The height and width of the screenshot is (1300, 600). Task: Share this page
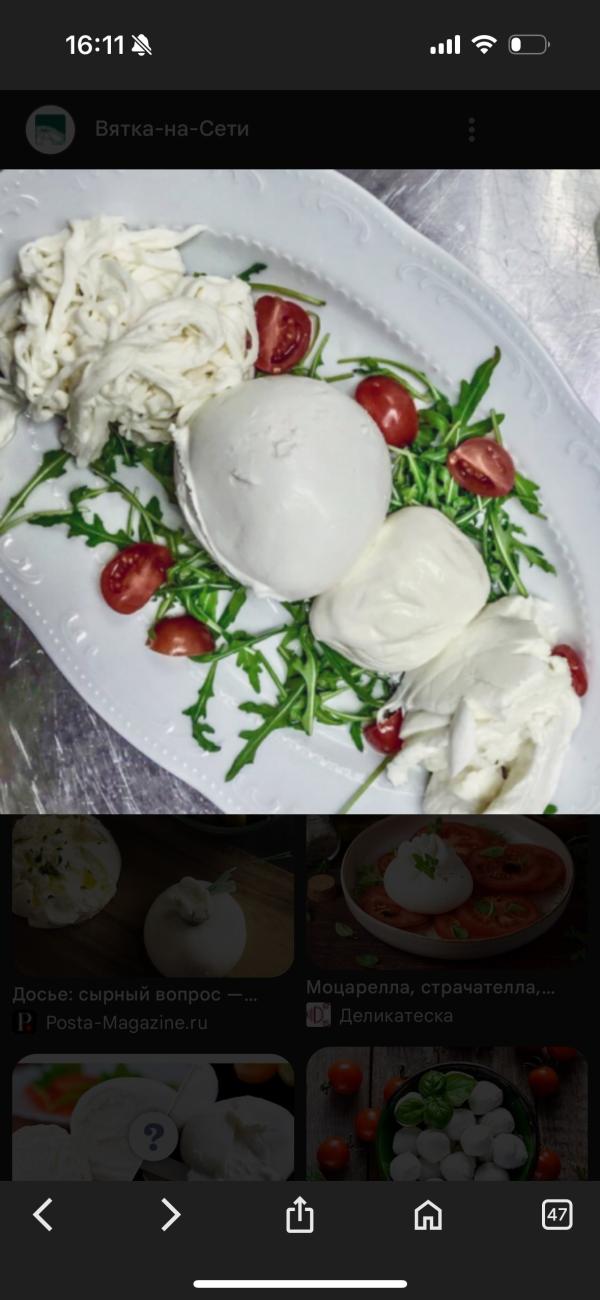(300, 1215)
